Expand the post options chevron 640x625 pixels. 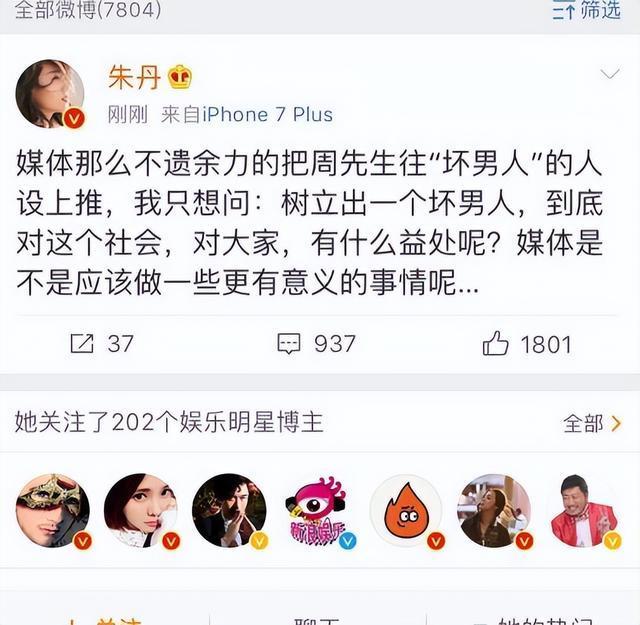point(608,75)
